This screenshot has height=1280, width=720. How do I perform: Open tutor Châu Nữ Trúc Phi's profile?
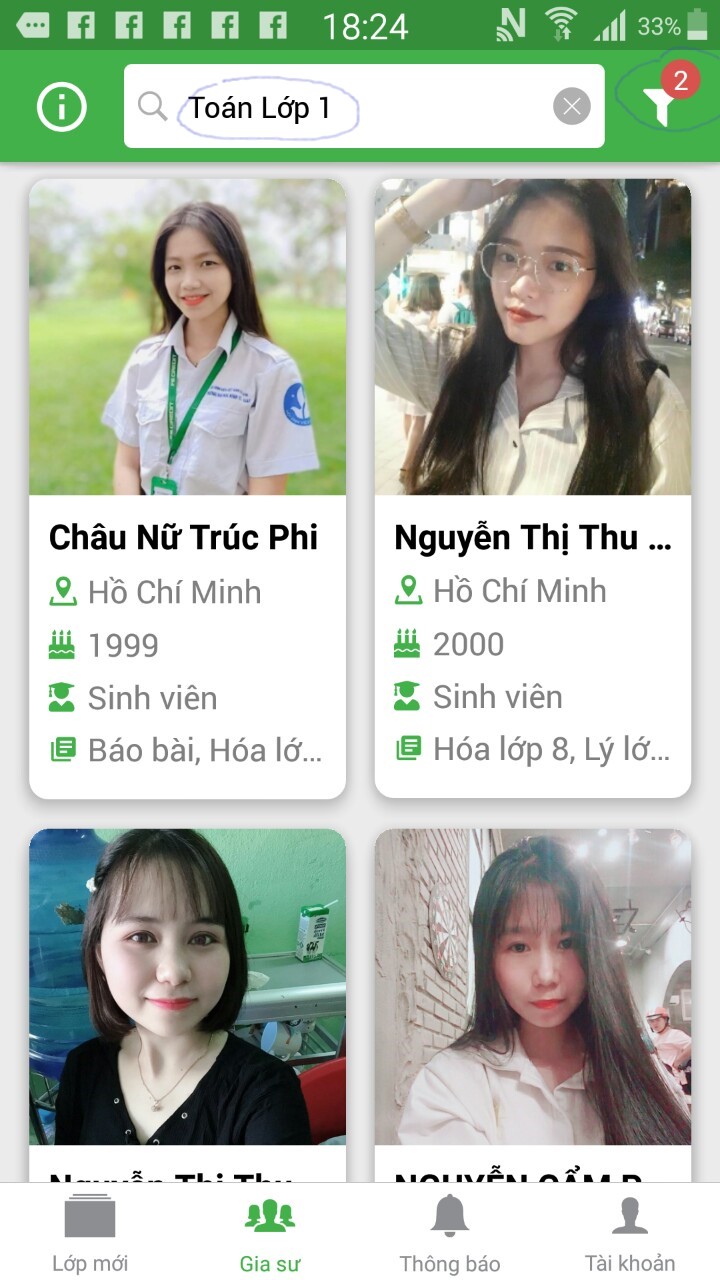[x=187, y=488]
